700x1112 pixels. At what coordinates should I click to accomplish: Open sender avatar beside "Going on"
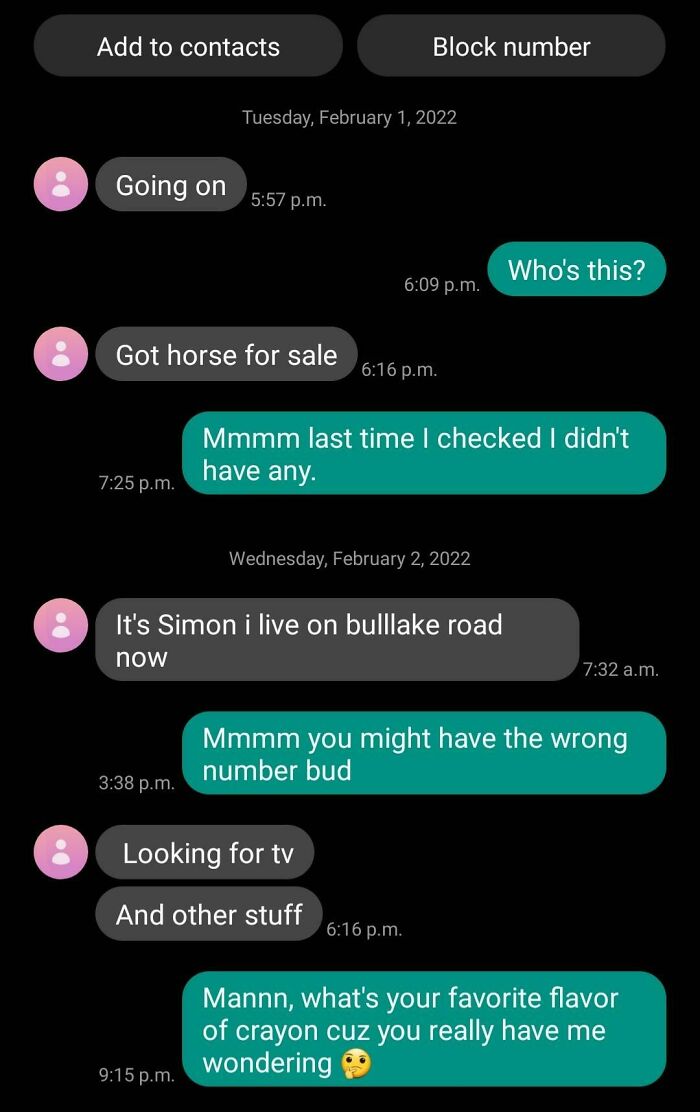click(61, 185)
